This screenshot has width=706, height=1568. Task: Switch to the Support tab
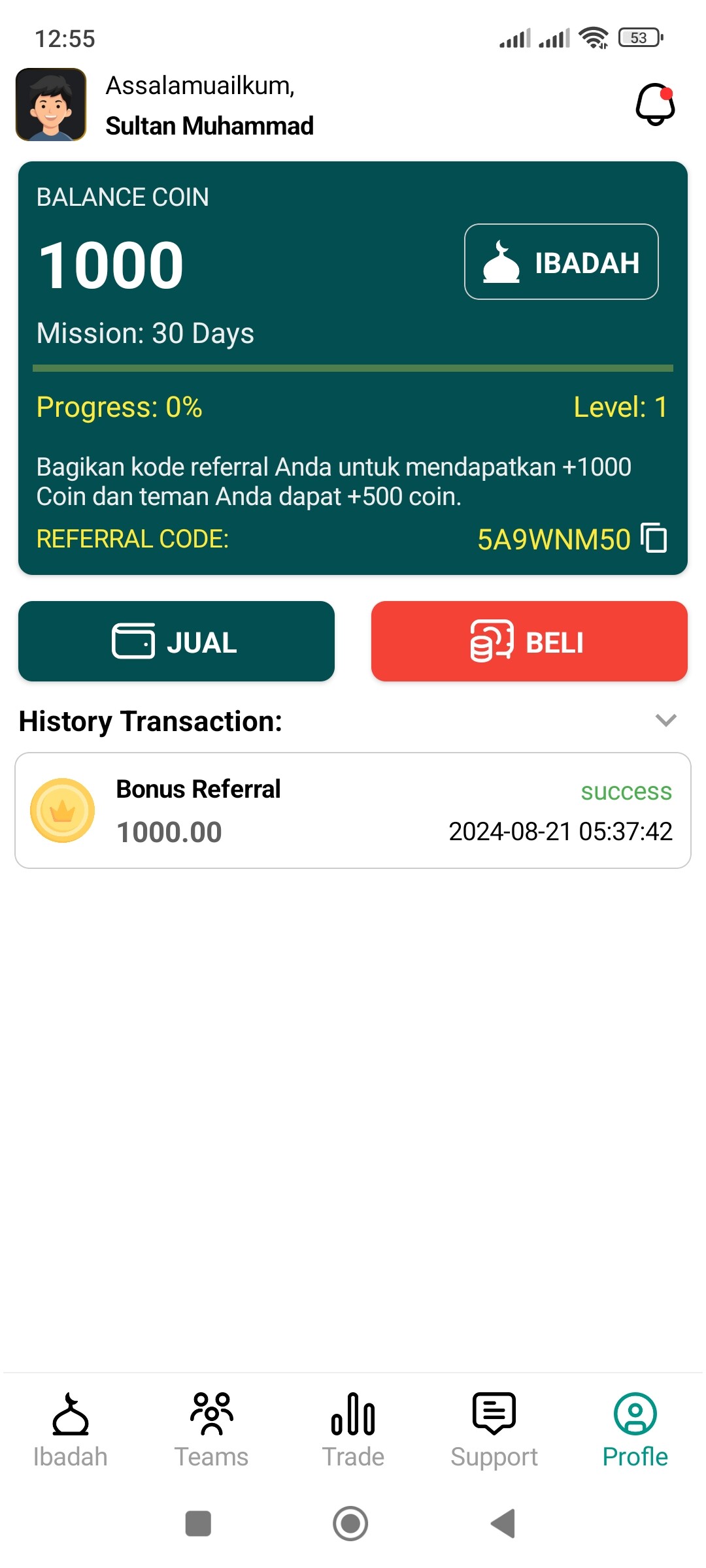pyautogui.click(x=494, y=1429)
